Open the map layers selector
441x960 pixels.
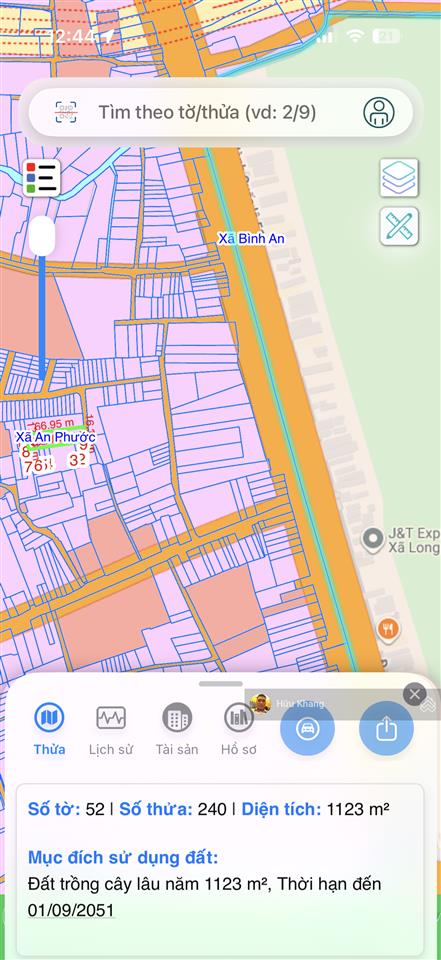tap(399, 178)
